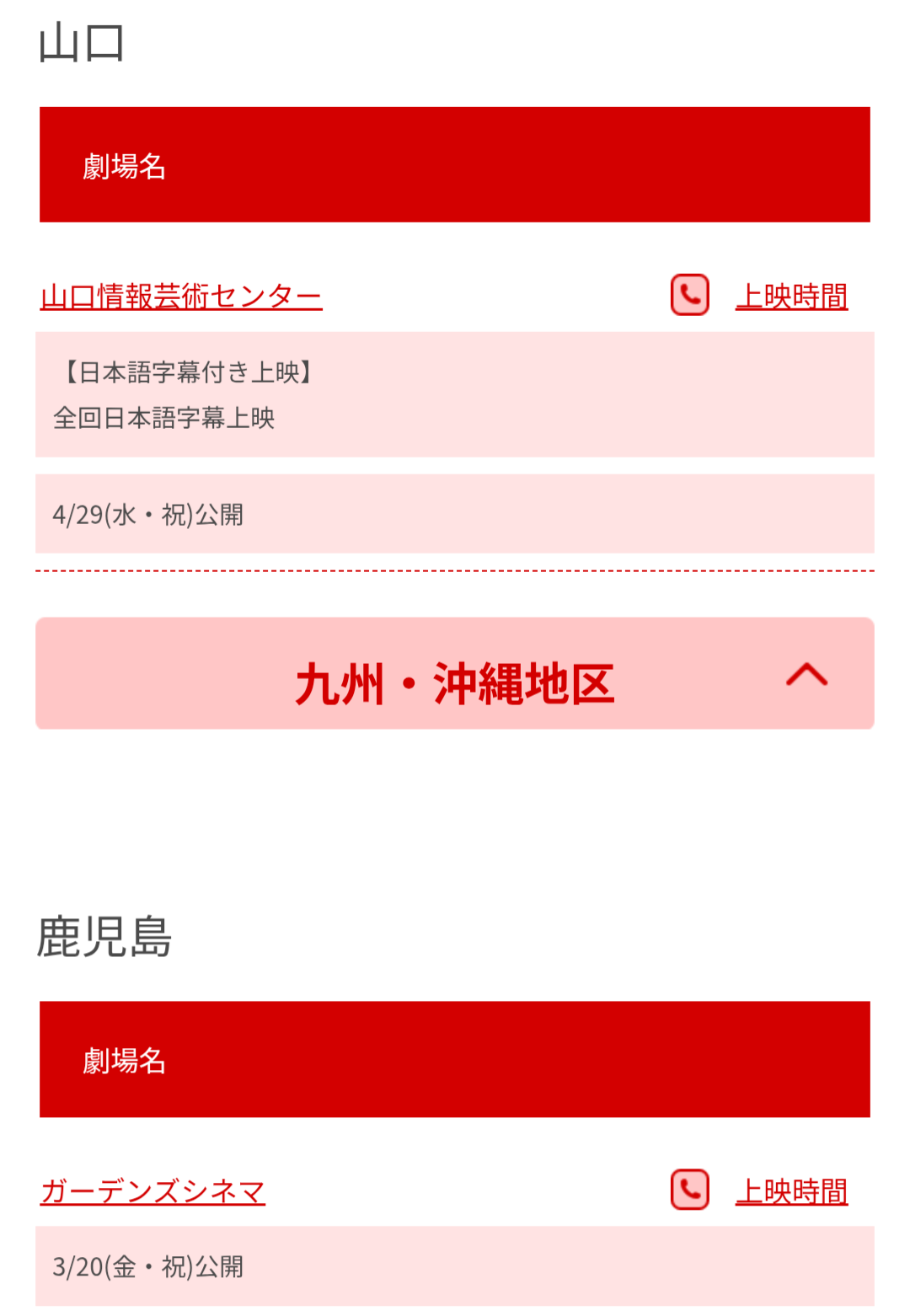910x1316 pixels.
Task: Open the 山口情報芸術センター theater link
Action: click(x=181, y=297)
